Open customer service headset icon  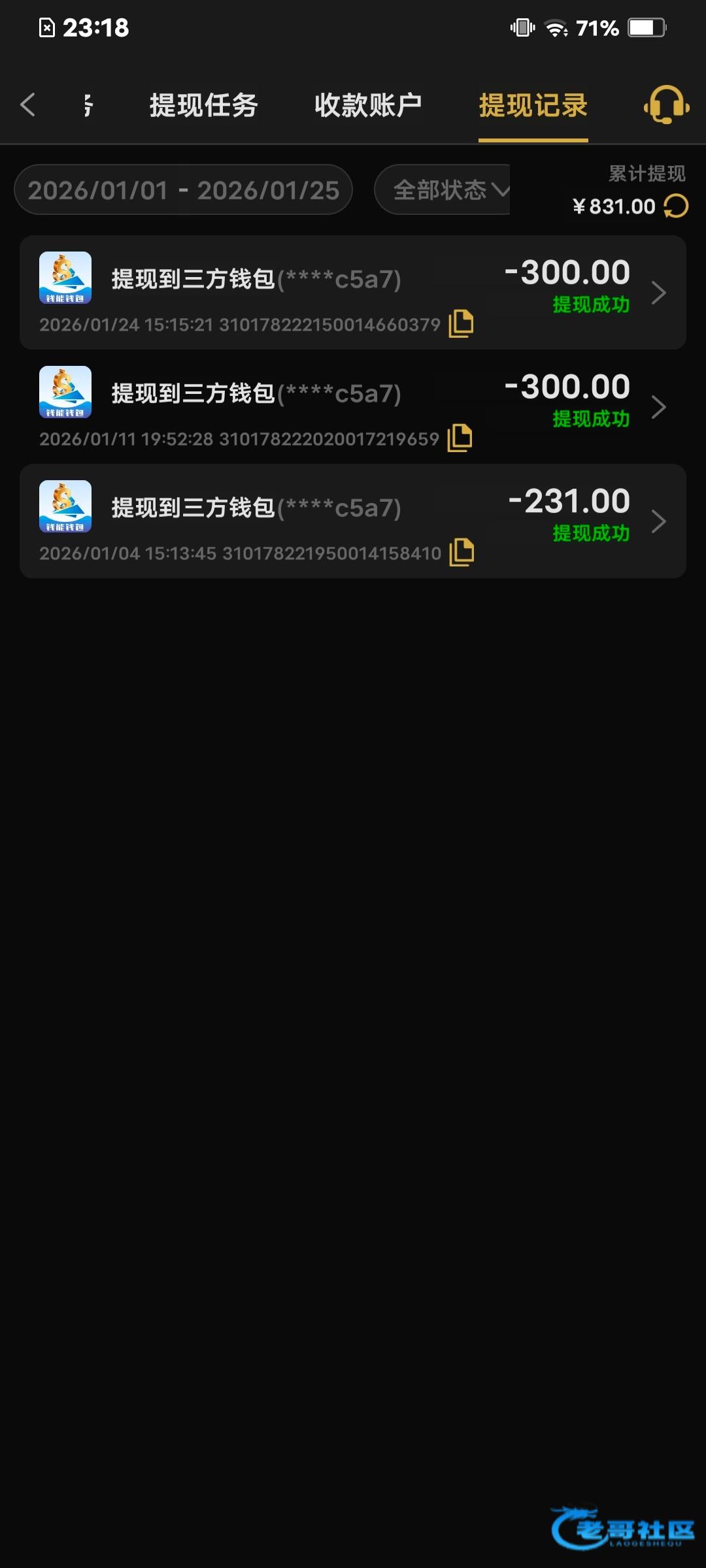666,105
